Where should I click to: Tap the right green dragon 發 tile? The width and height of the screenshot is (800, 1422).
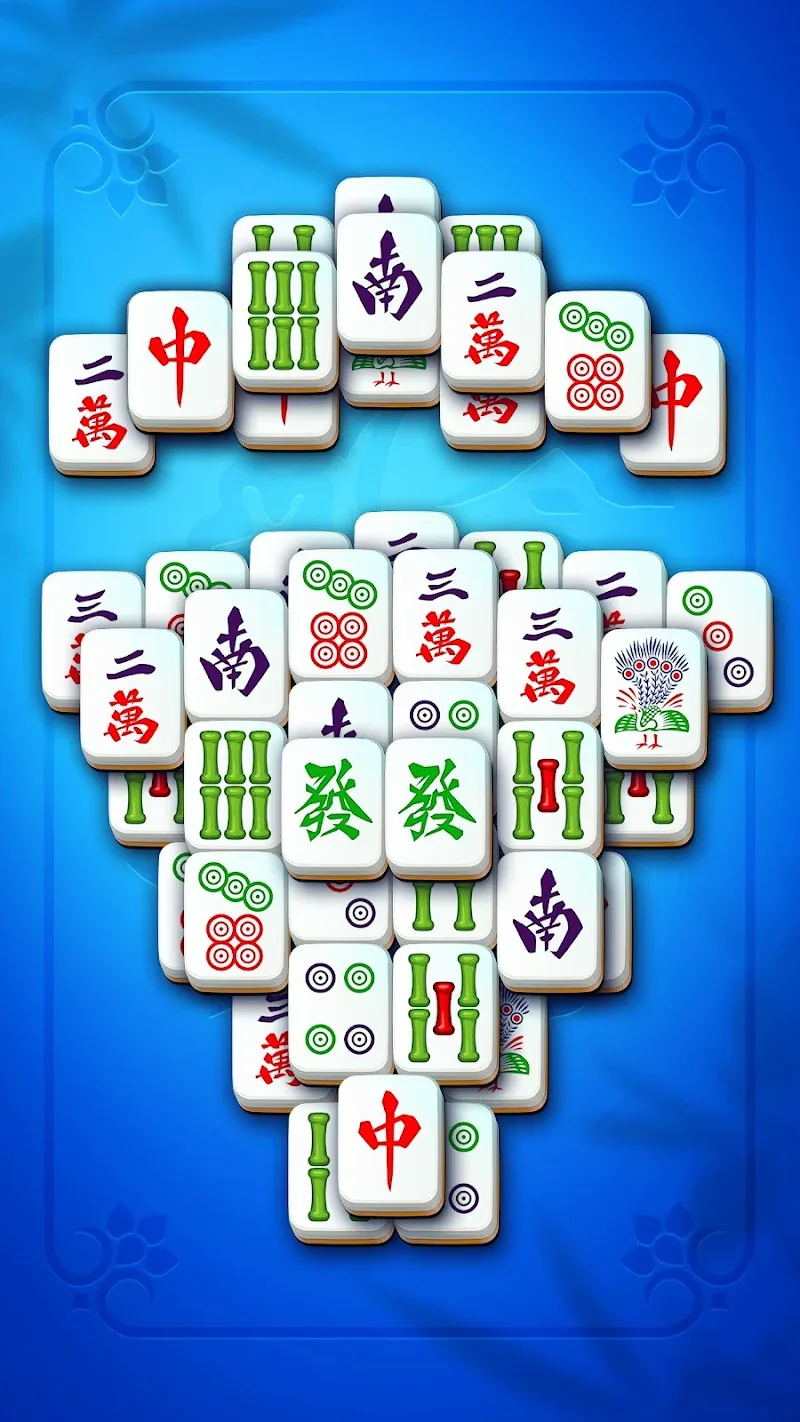tap(438, 805)
